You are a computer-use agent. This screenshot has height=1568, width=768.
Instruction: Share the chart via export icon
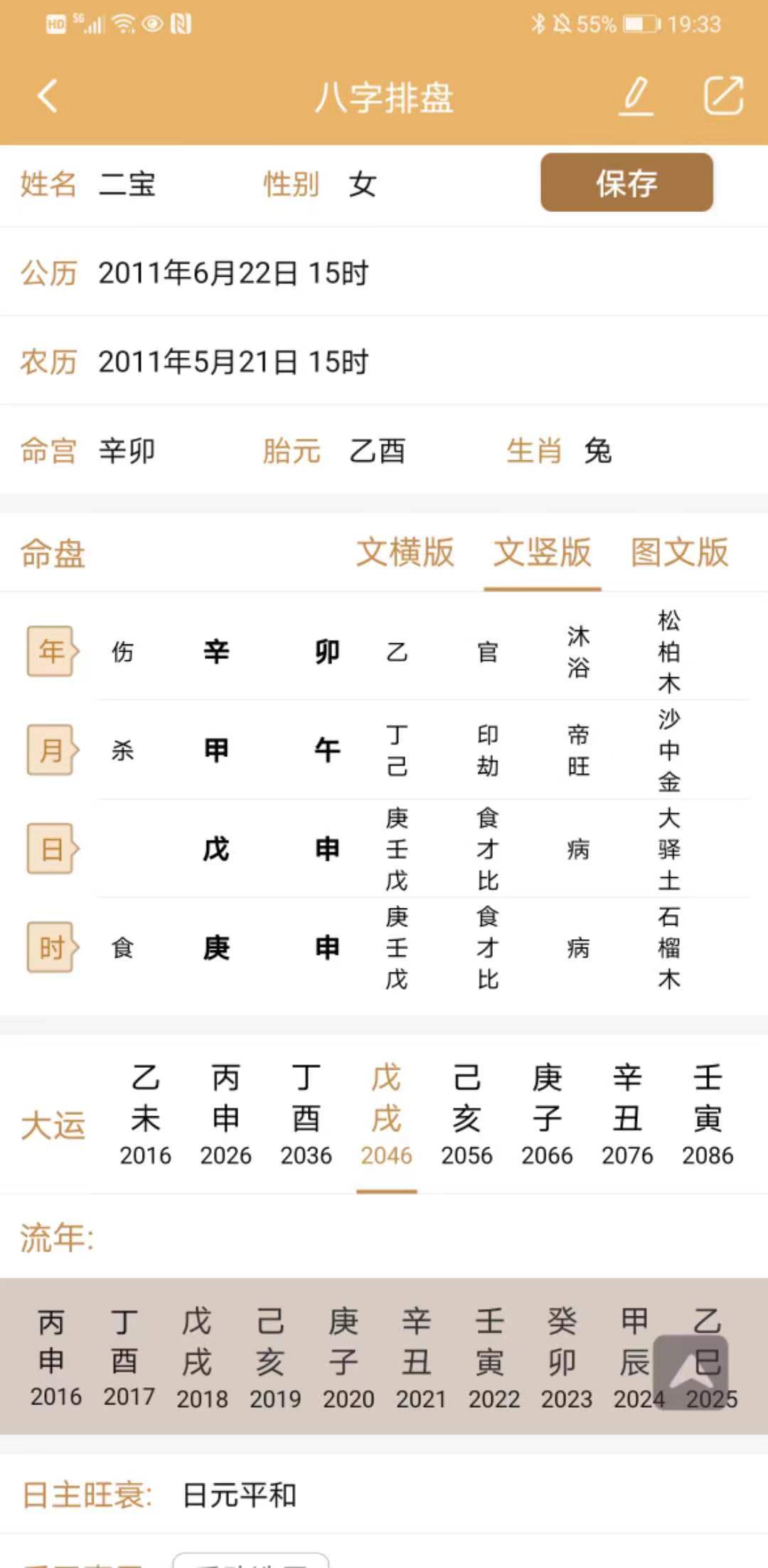pos(723,96)
